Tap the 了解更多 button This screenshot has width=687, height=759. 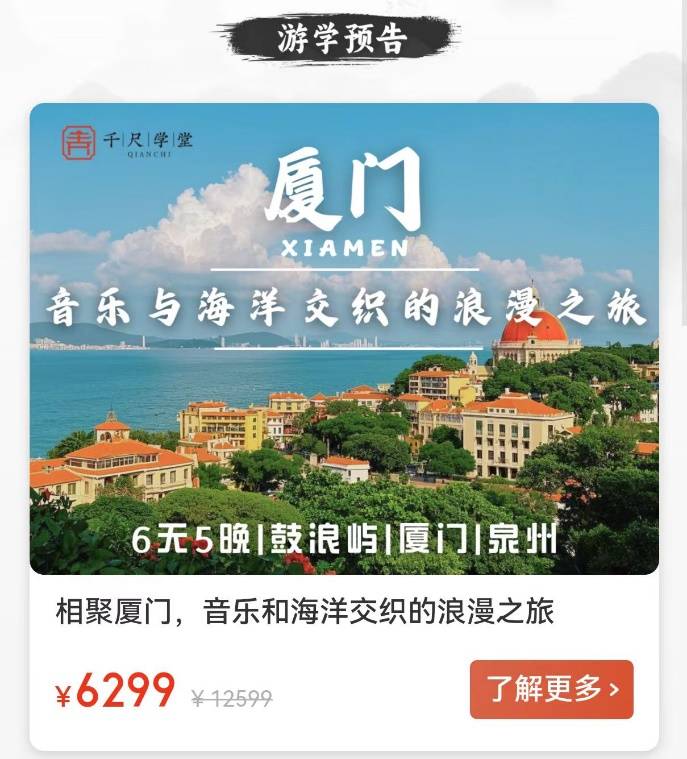[551, 689]
